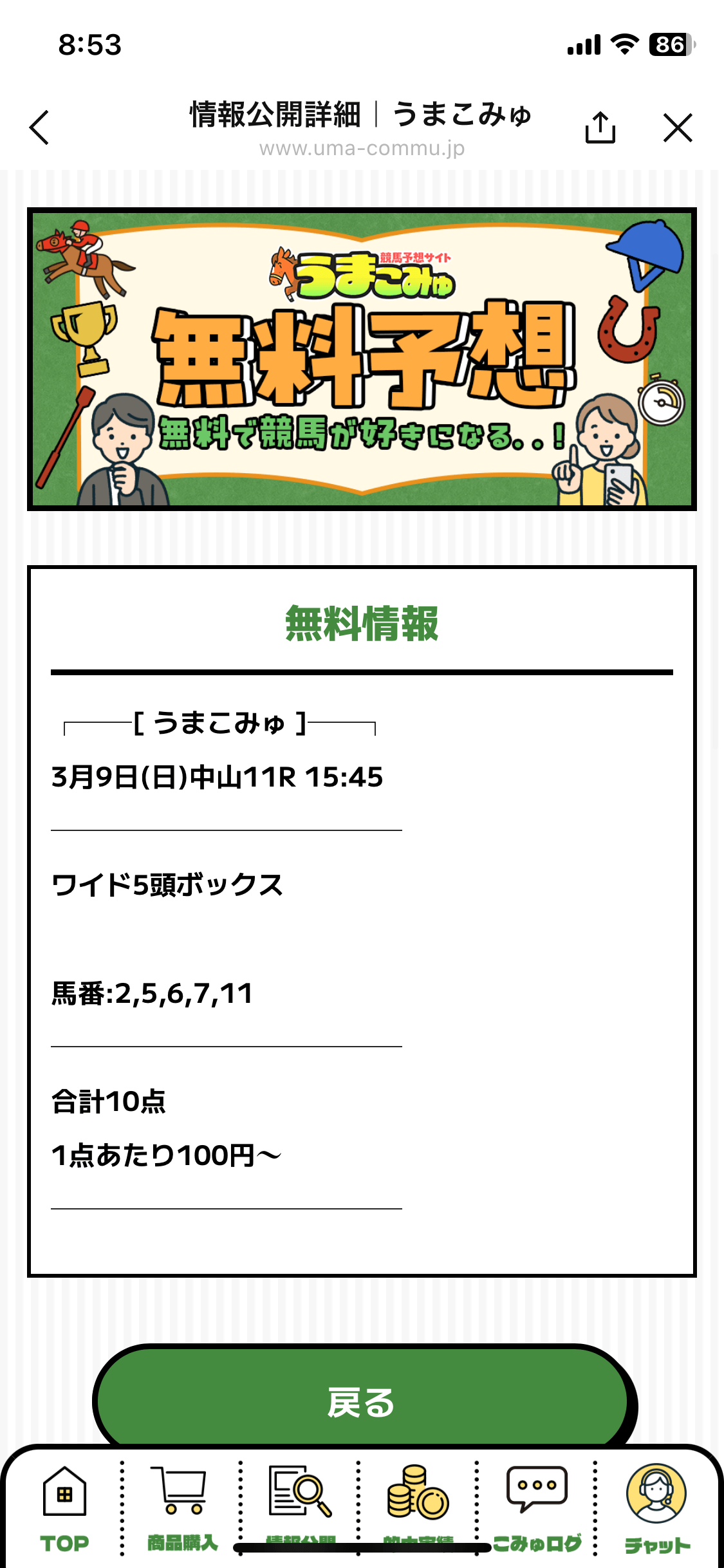Close the in-app browser window

point(678,127)
